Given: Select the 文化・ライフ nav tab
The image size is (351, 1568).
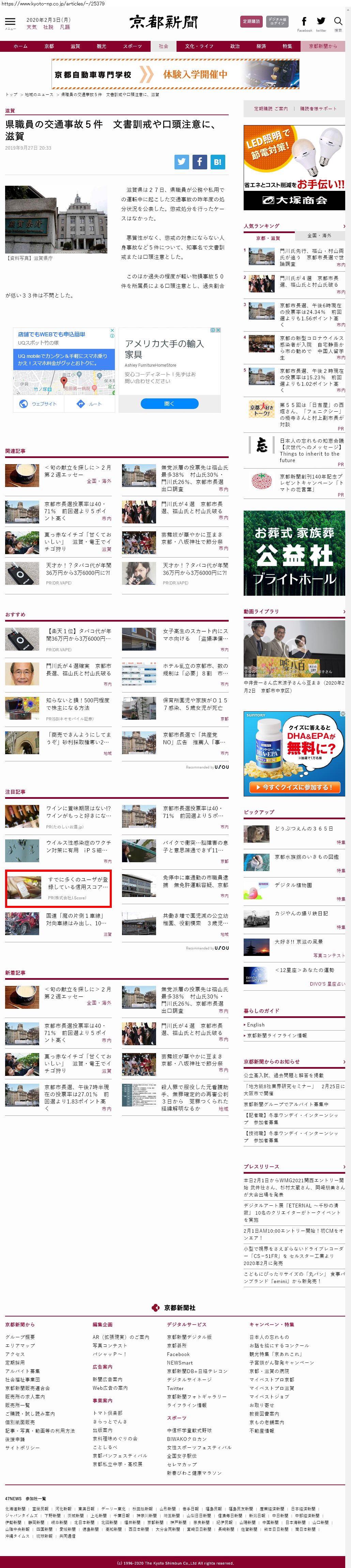Looking at the screenshot, I should (x=199, y=46).
